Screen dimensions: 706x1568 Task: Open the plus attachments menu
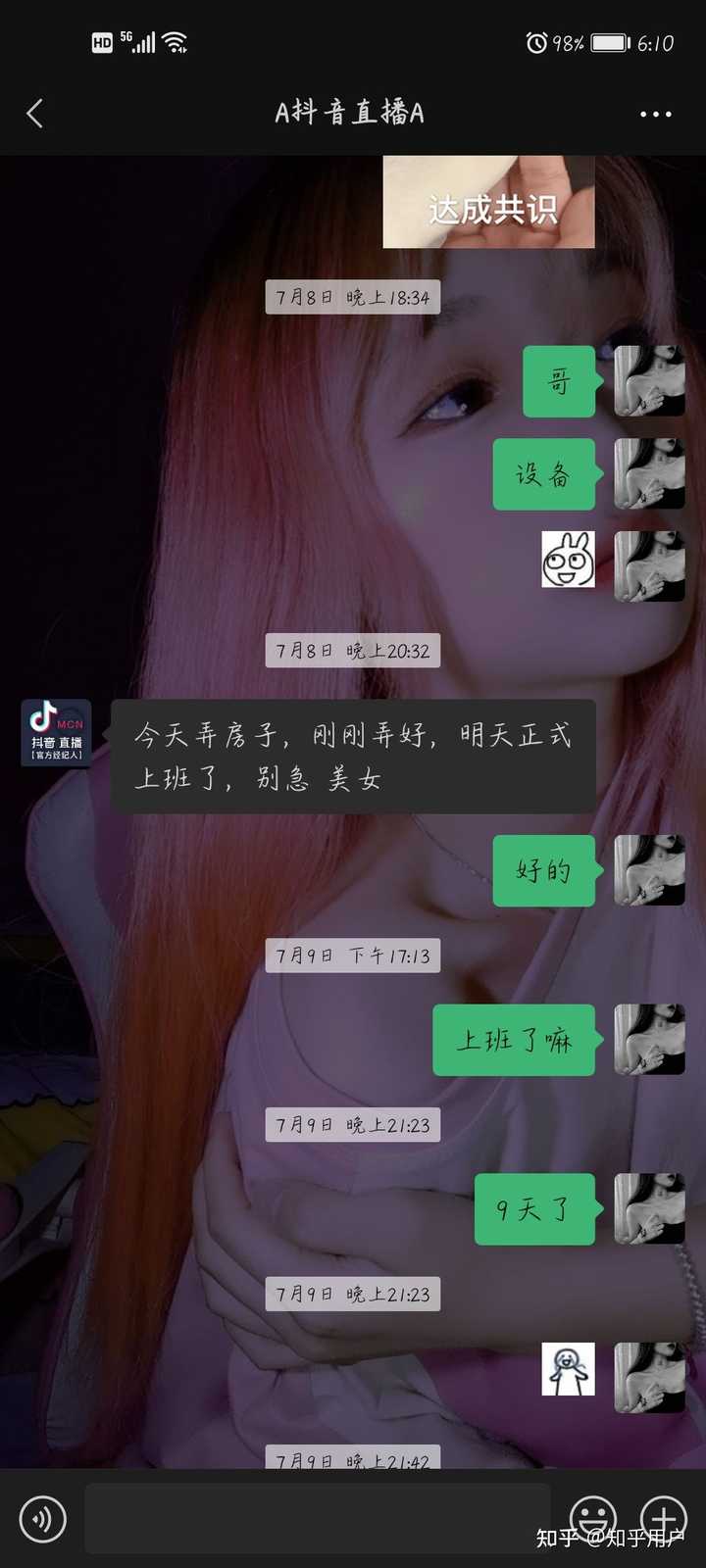(x=664, y=1519)
